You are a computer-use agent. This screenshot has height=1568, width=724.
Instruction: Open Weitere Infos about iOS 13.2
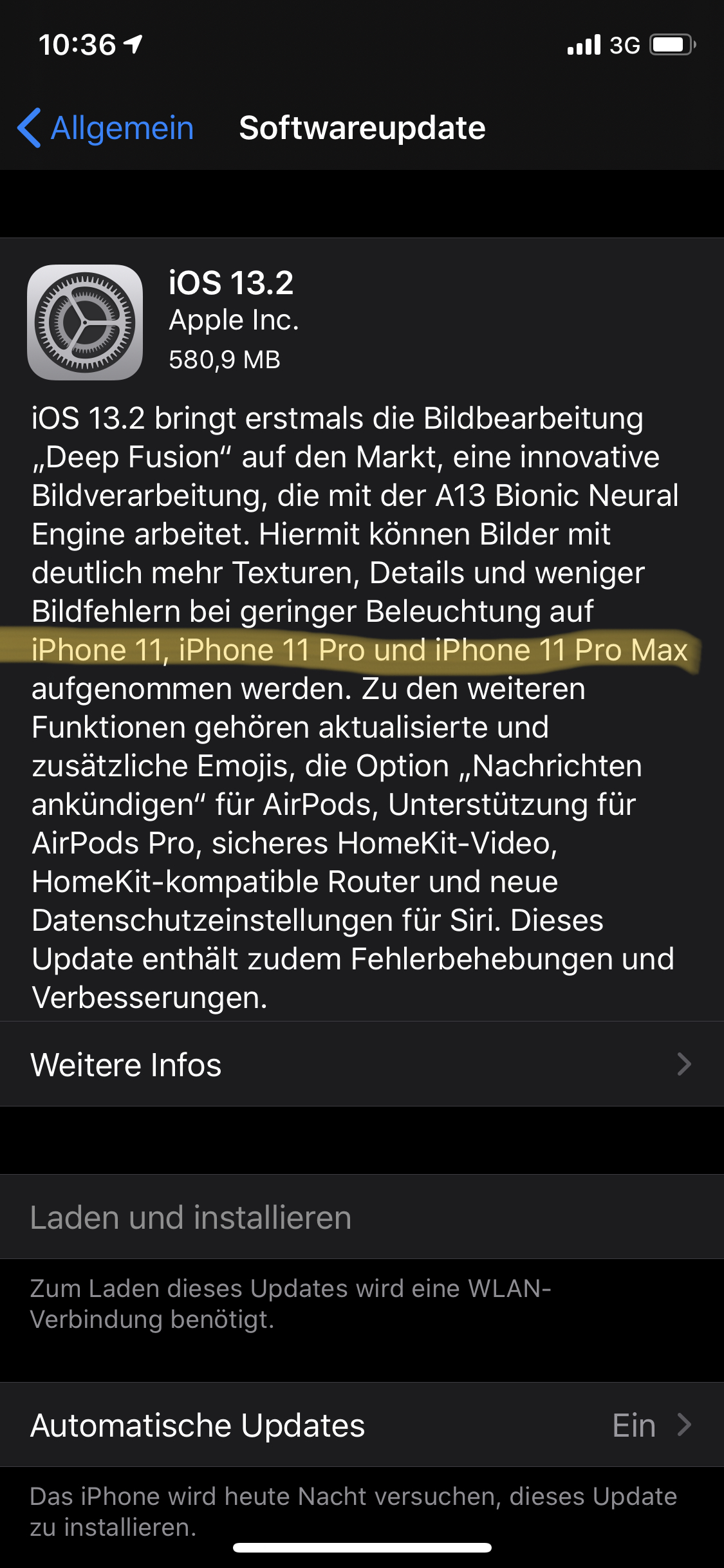coord(360,1065)
